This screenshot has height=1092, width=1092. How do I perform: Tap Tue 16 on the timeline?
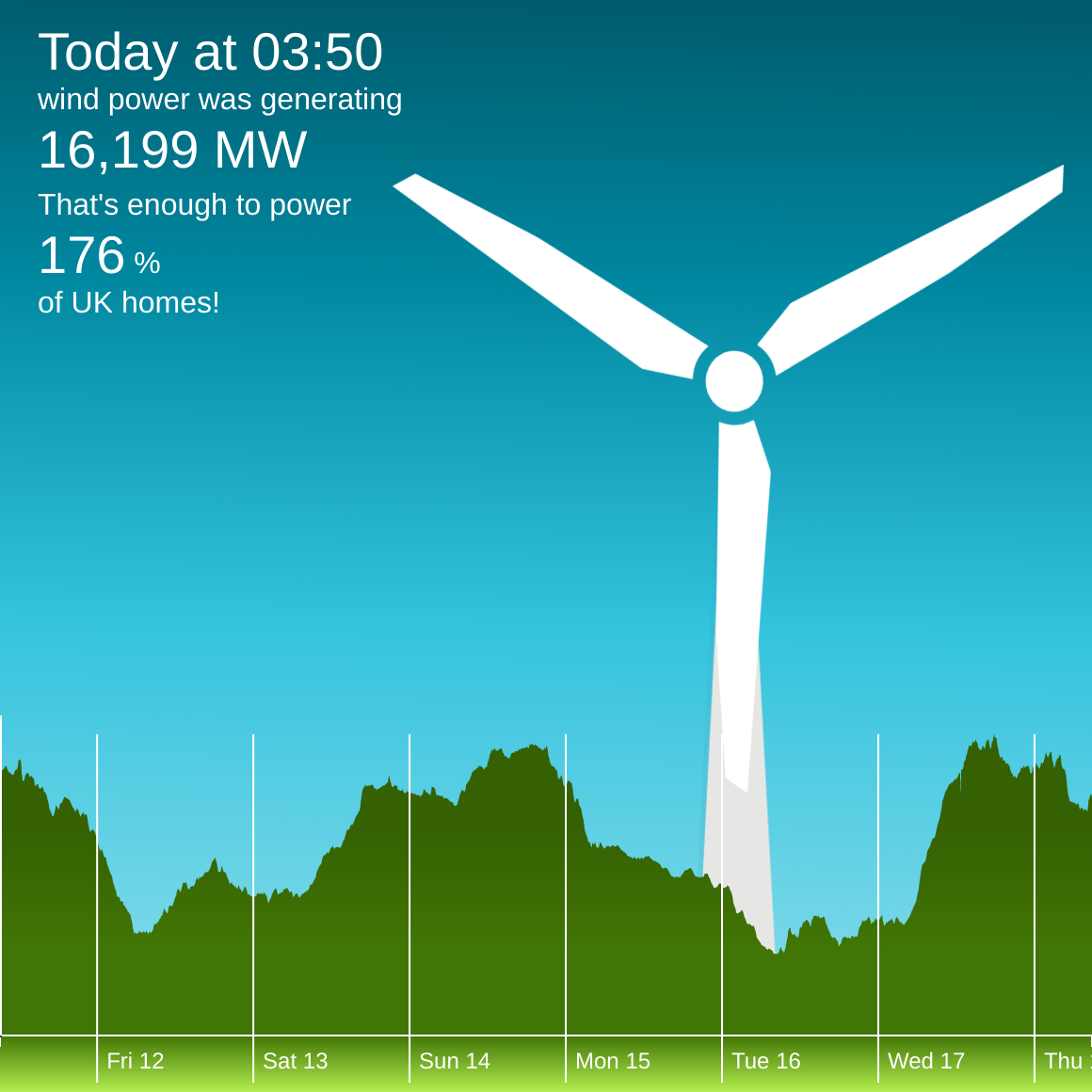click(x=766, y=1061)
